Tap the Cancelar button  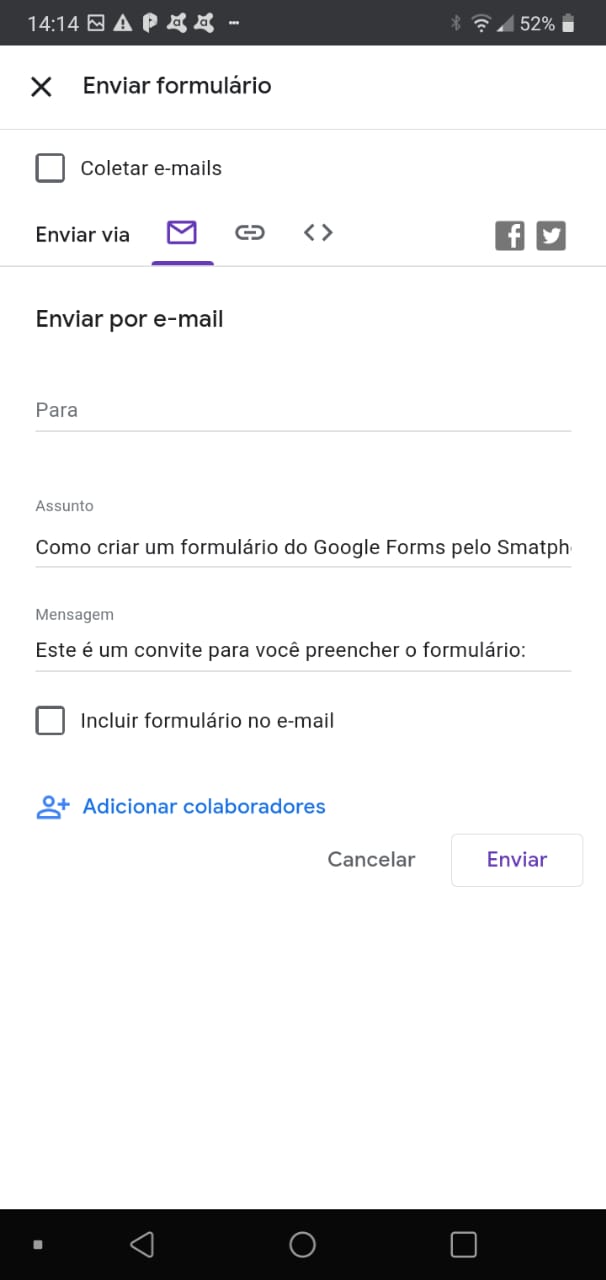[x=371, y=860]
